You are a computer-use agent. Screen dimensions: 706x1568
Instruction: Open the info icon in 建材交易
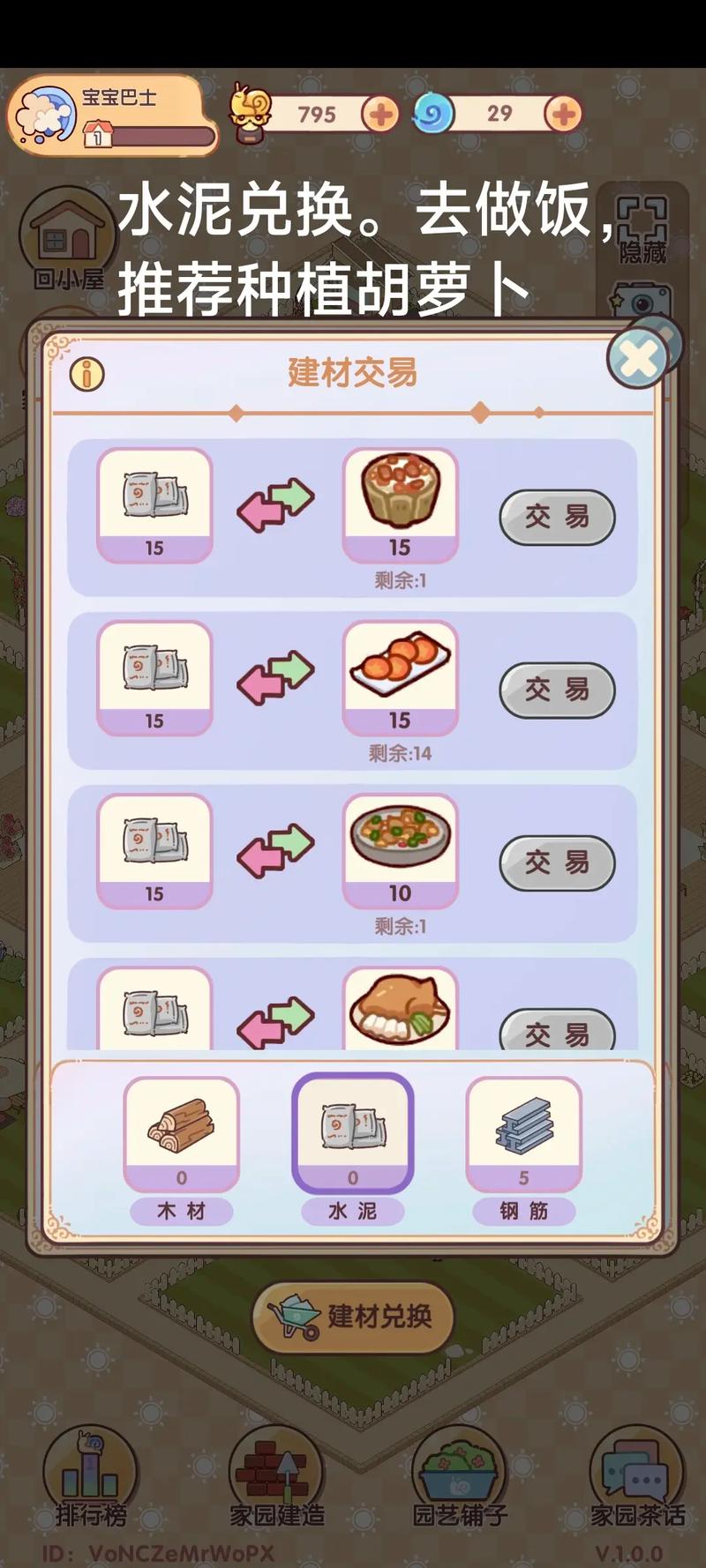point(86,374)
